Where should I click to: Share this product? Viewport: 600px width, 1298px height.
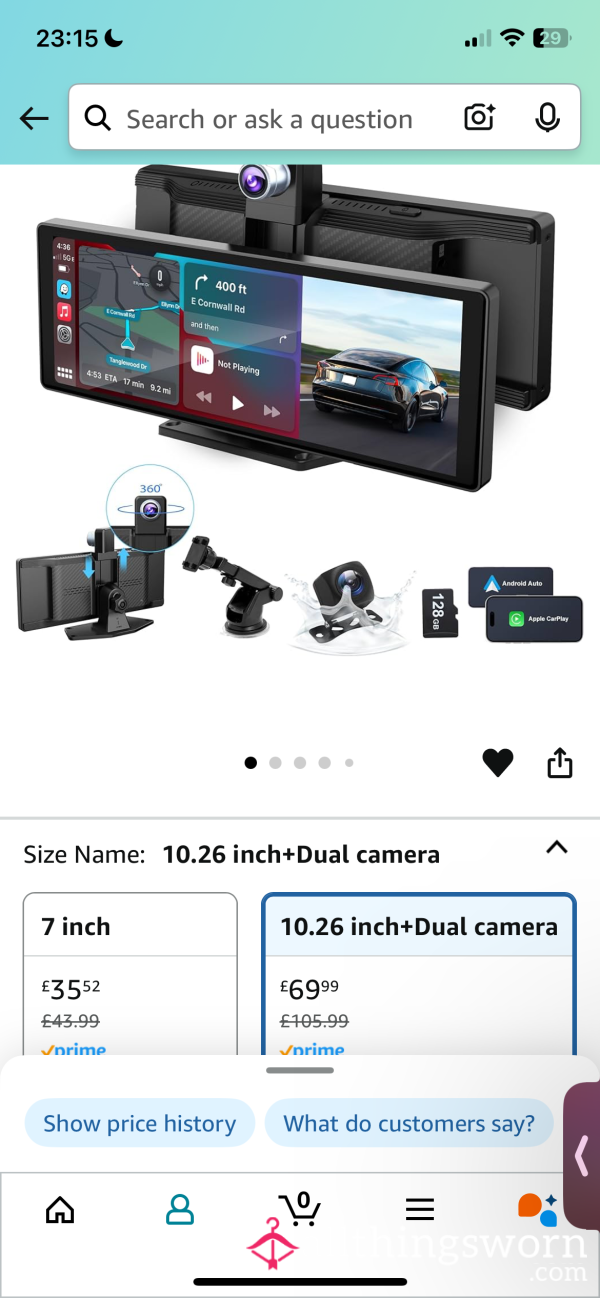[x=560, y=764]
